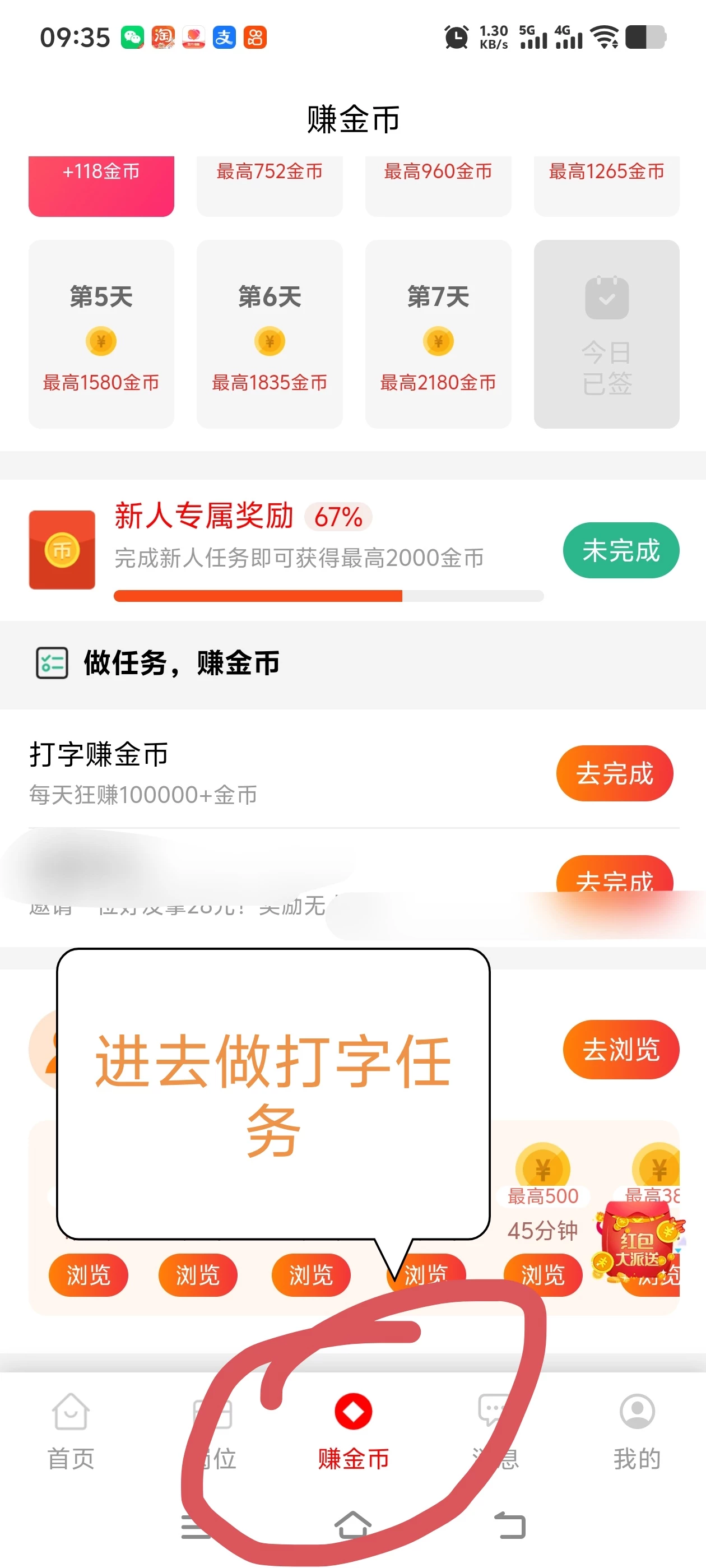
Task: Tap the red envelope icon beside 新人专属奖励
Action: click(x=61, y=550)
